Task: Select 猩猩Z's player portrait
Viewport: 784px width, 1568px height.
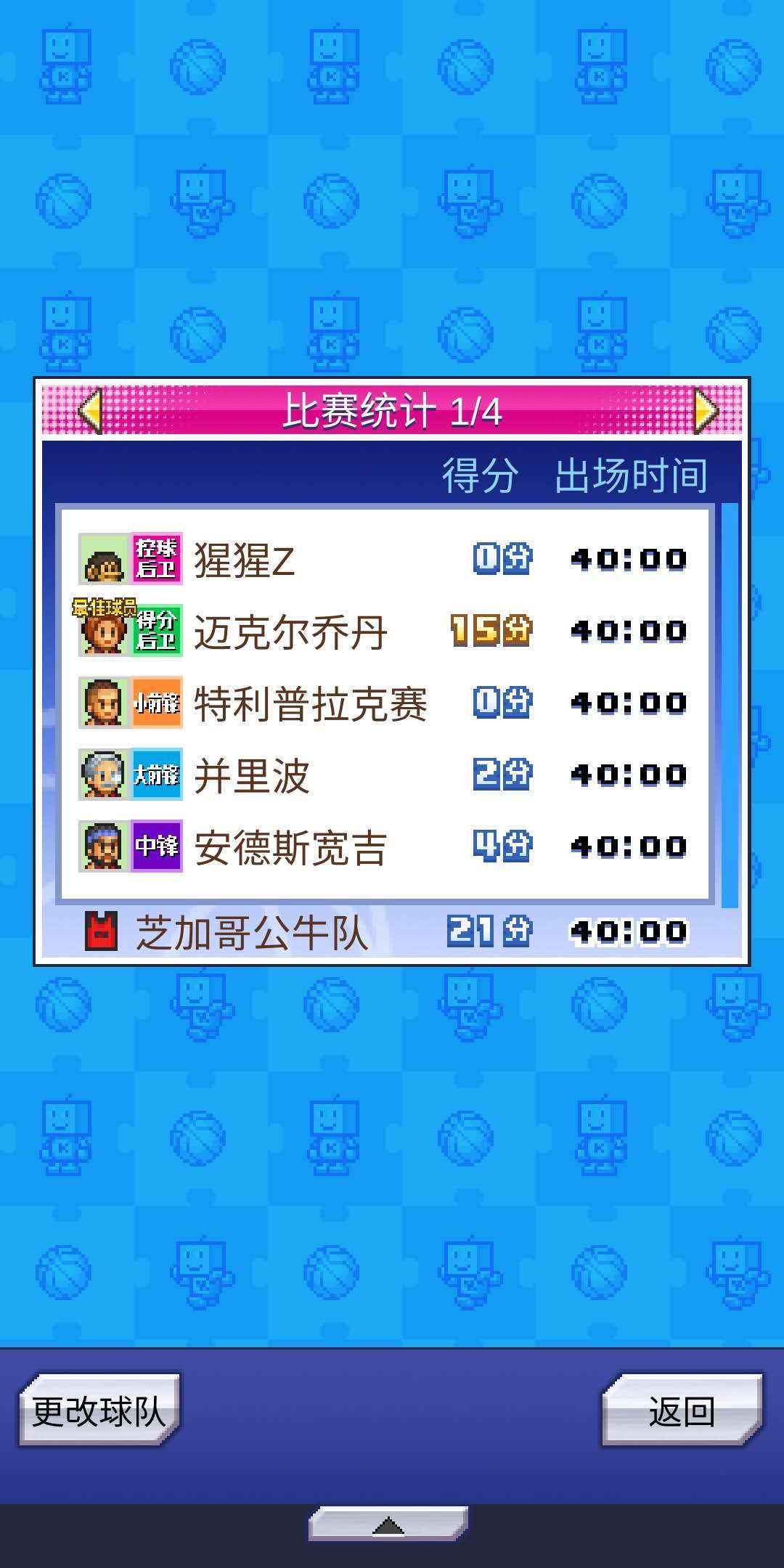Action: click(x=102, y=559)
